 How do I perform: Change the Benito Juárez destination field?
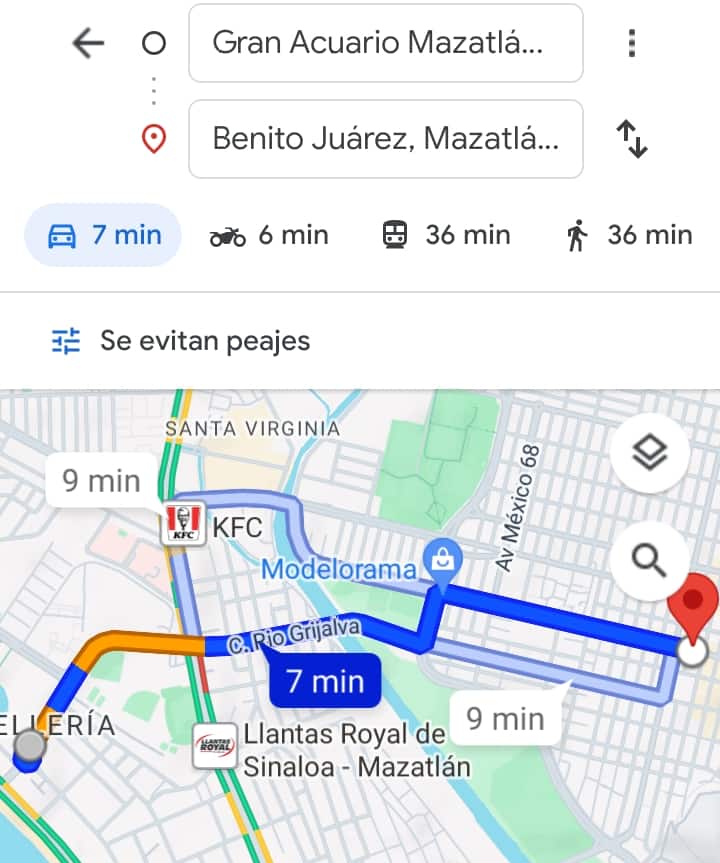coord(385,139)
